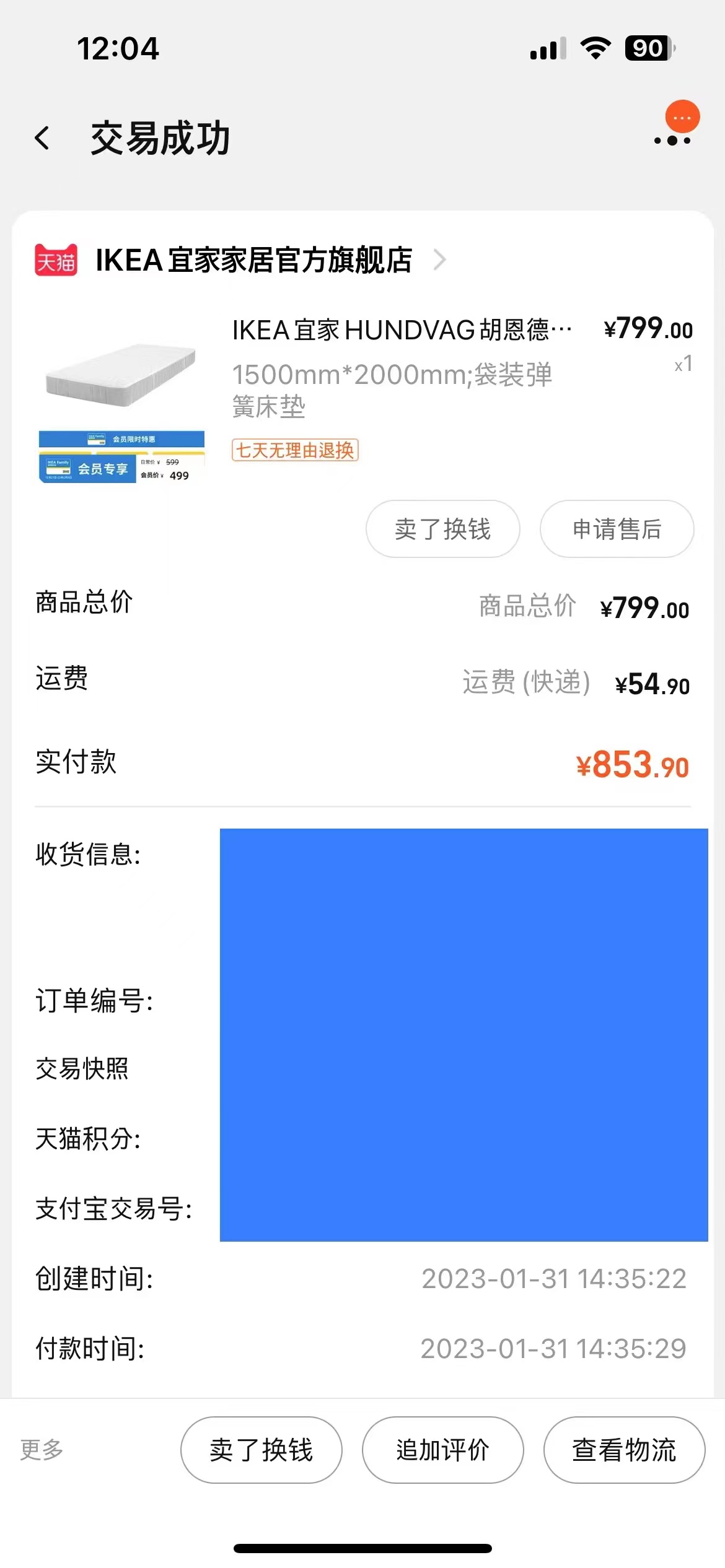Tap 卖了换钱 beside the 申请售后 button

coord(442,529)
